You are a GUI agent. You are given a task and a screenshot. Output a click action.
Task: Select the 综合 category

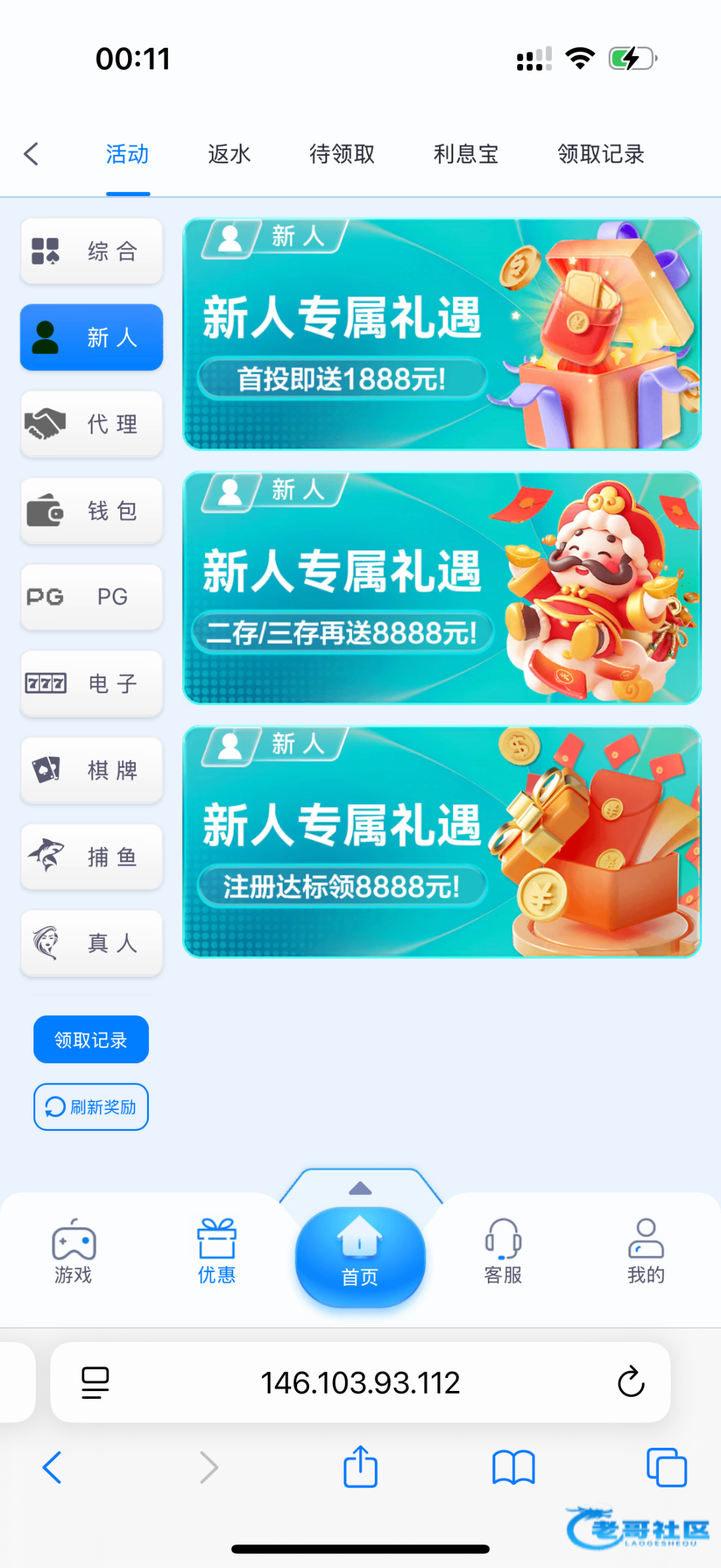coord(91,251)
